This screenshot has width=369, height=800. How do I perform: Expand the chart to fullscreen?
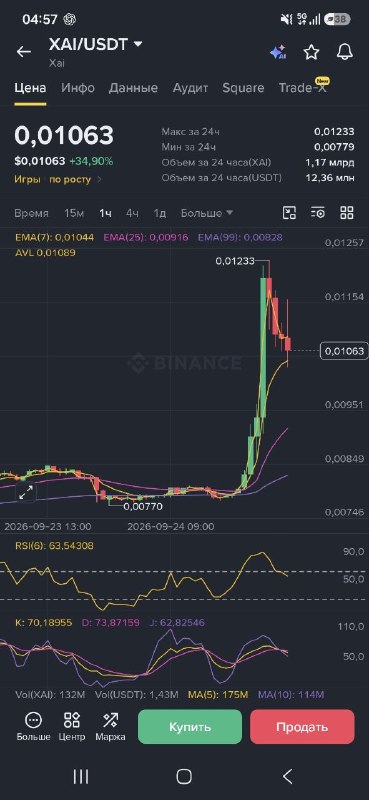click(26, 492)
